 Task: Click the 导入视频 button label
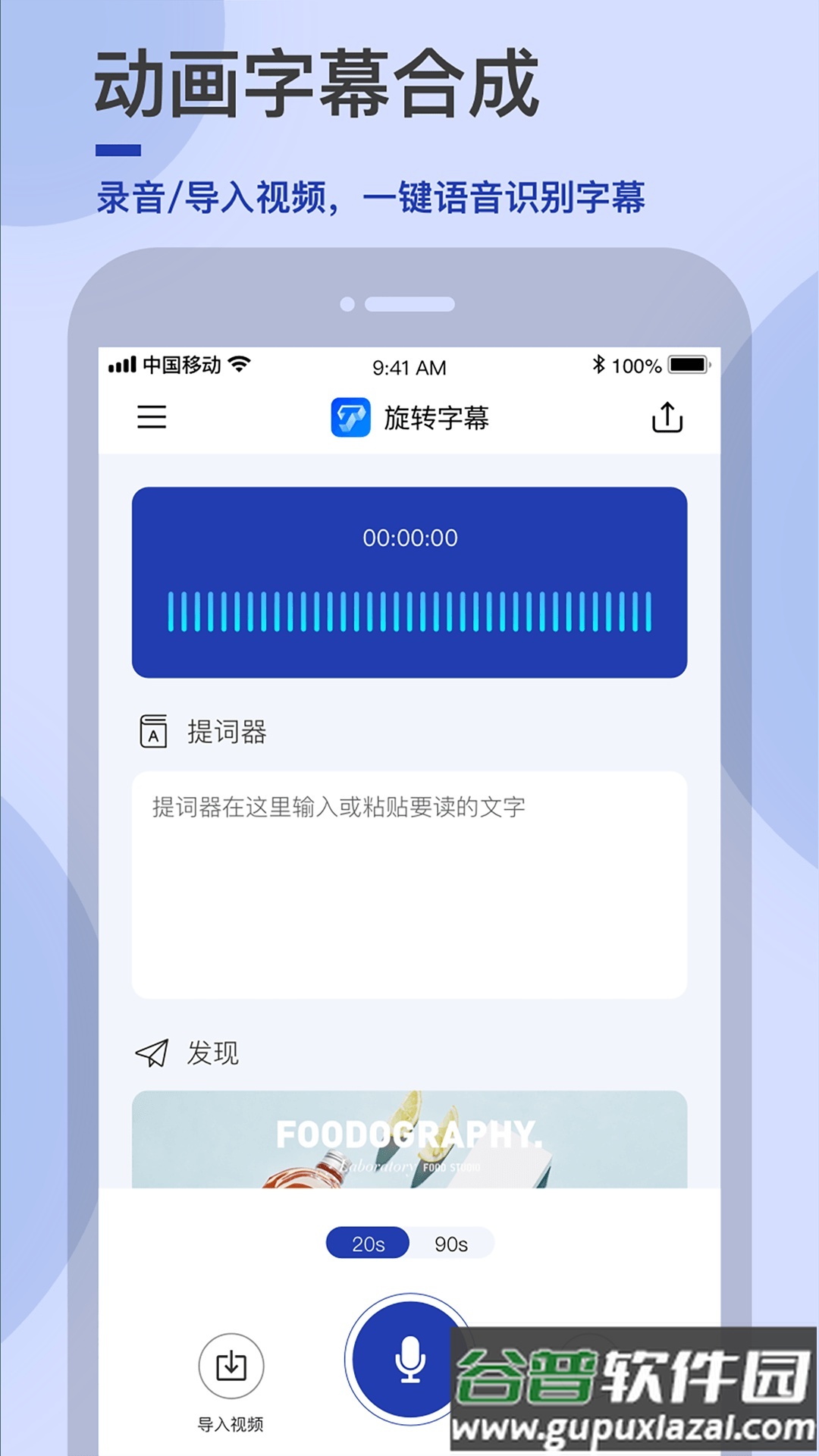tap(232, 1424)
